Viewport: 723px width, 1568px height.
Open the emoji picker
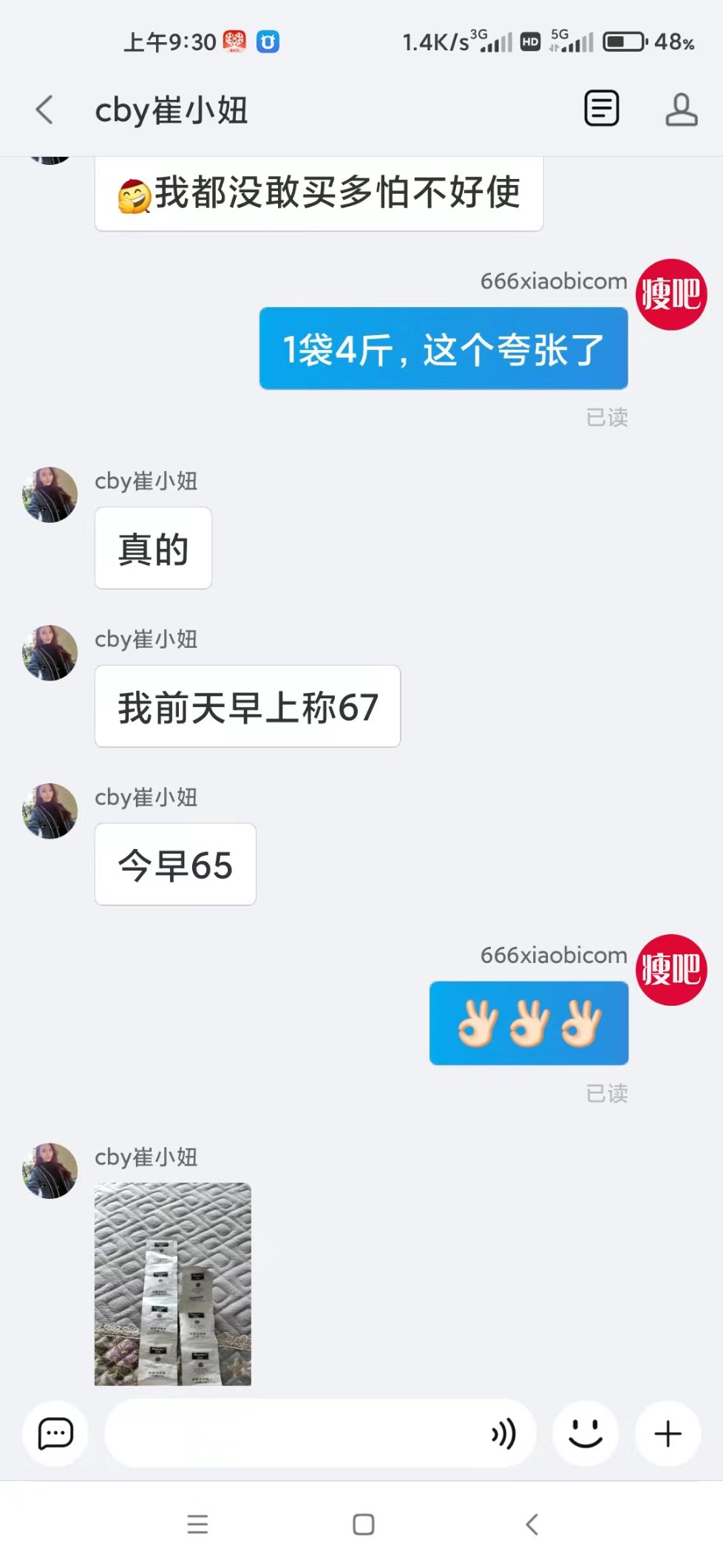585,1433
